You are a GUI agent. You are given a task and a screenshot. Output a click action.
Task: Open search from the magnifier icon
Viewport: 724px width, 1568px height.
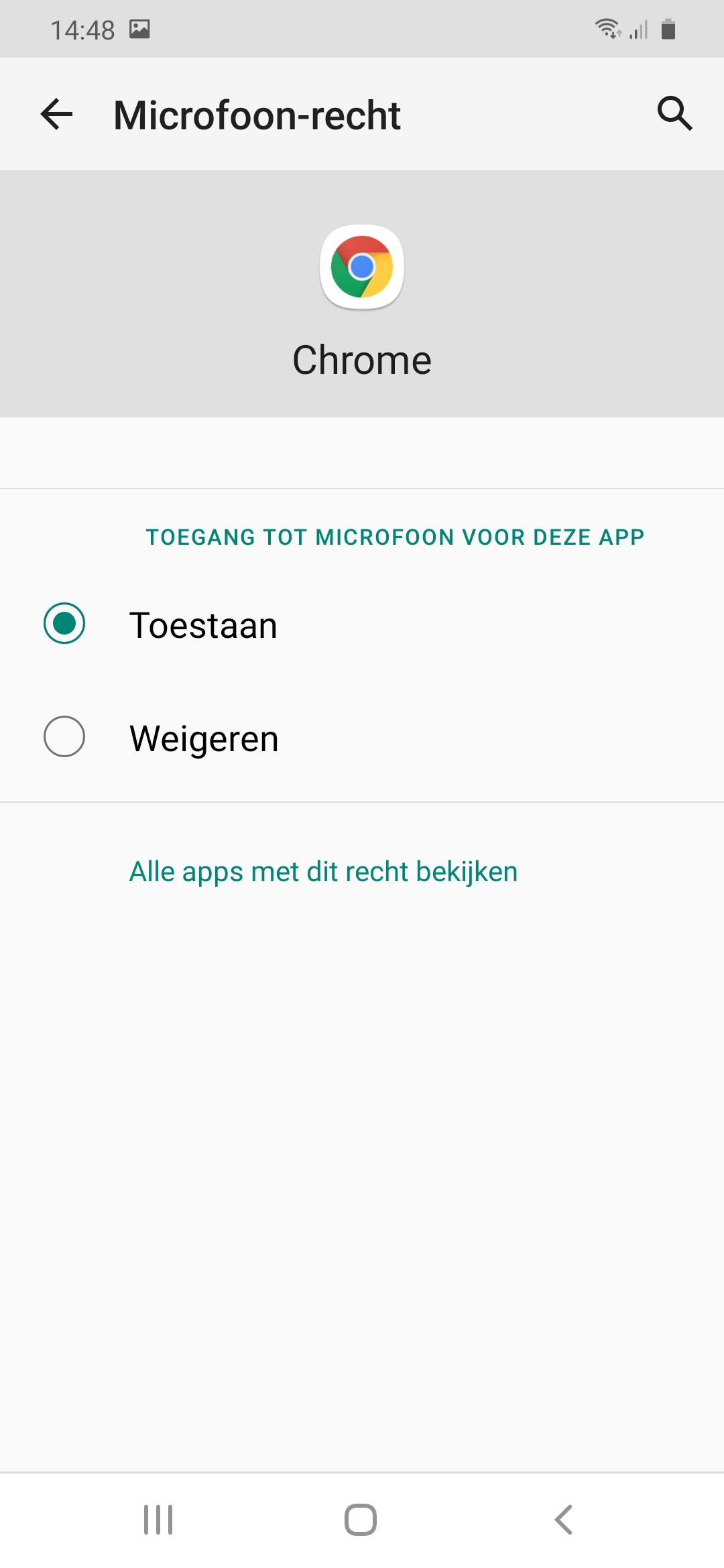coord(674,113)
